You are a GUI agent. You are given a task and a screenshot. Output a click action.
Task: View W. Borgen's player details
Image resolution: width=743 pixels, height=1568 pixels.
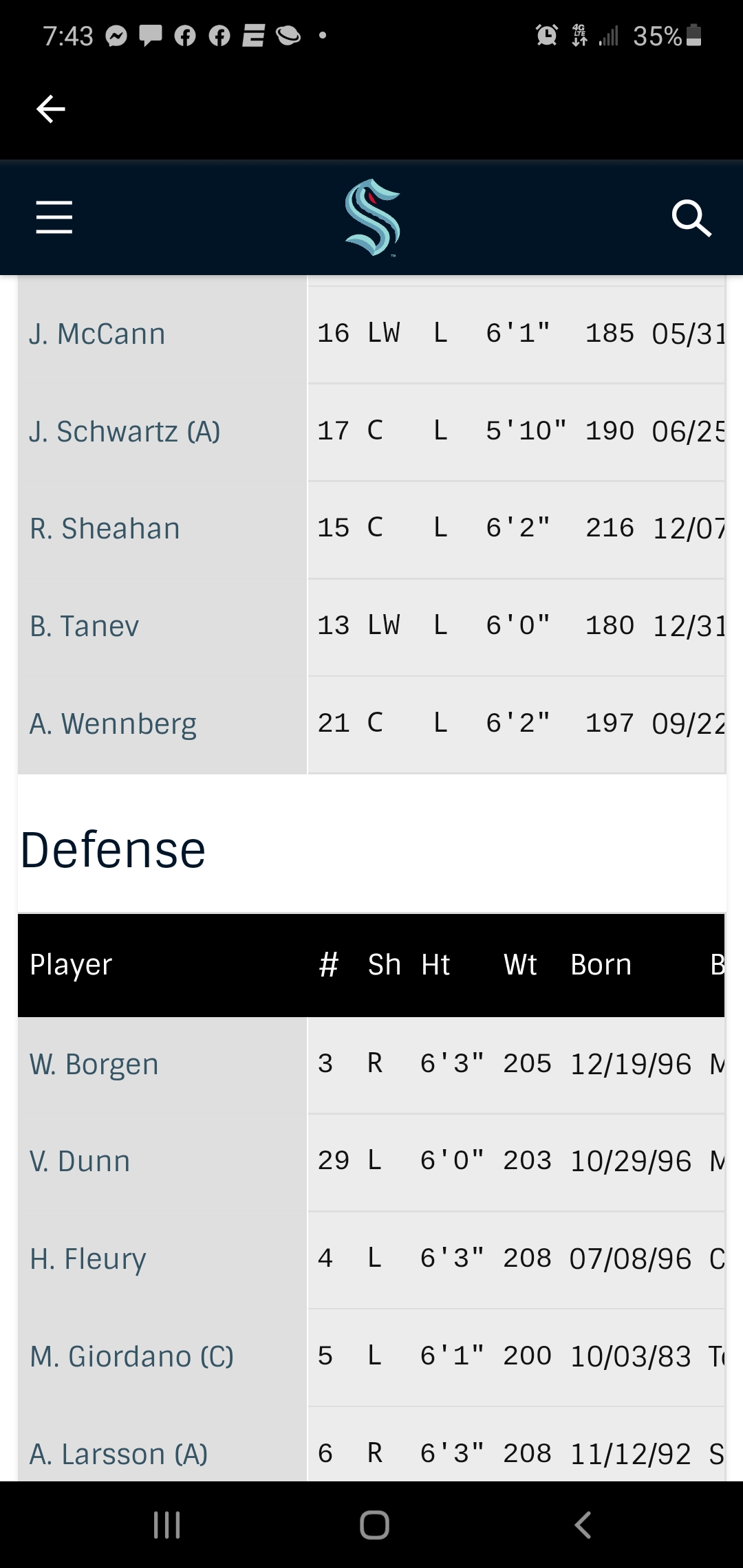coord(94,1065)
